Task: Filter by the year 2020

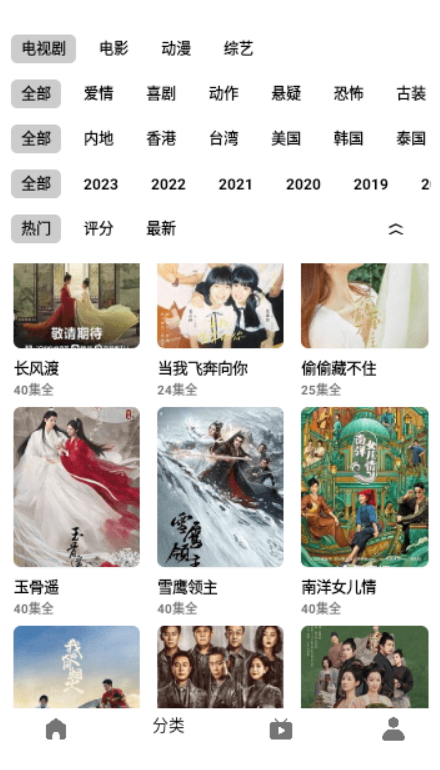Action: tap(303, 184)
